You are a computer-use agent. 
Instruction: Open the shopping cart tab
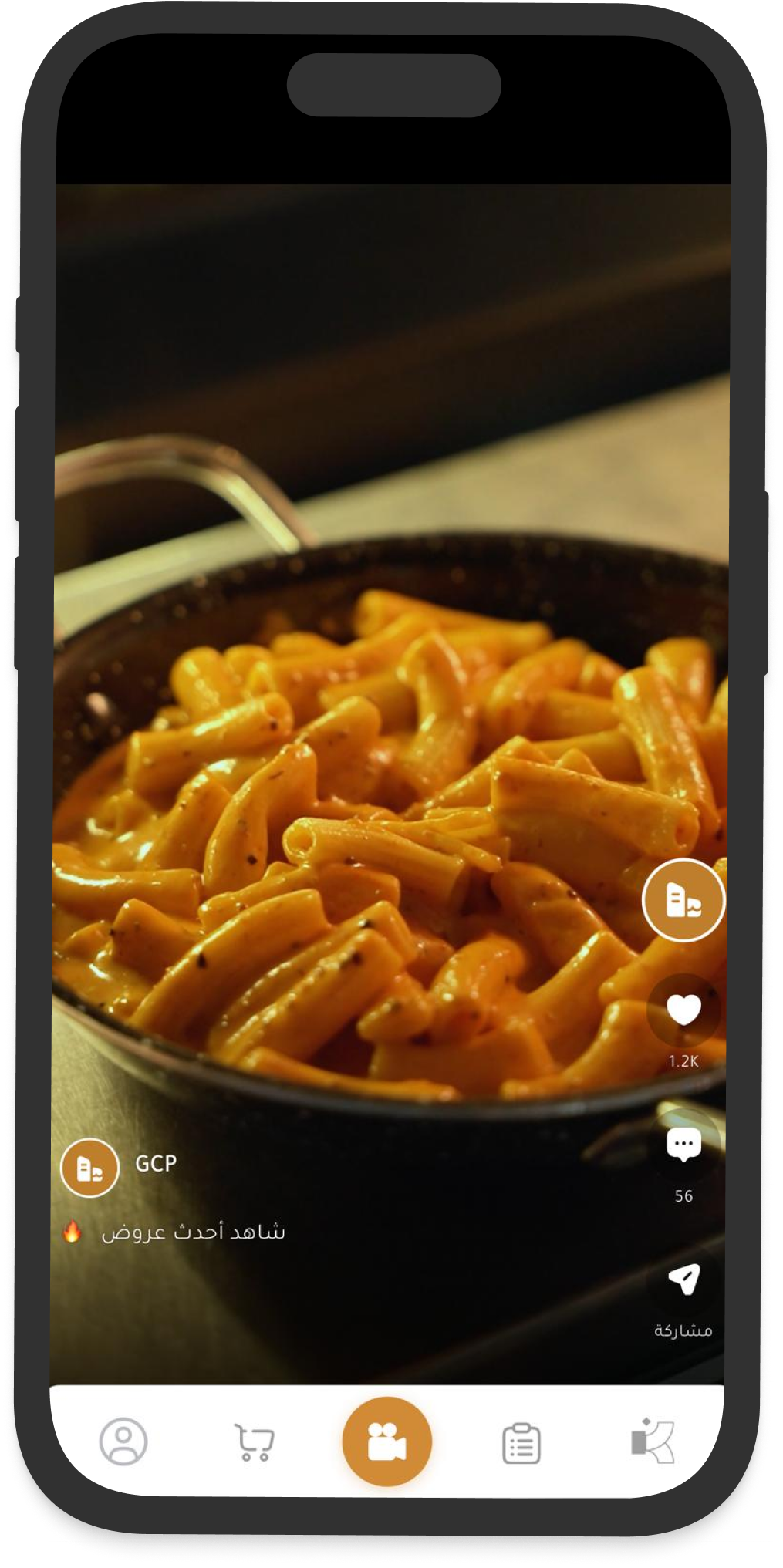[x=254, y=1442]
